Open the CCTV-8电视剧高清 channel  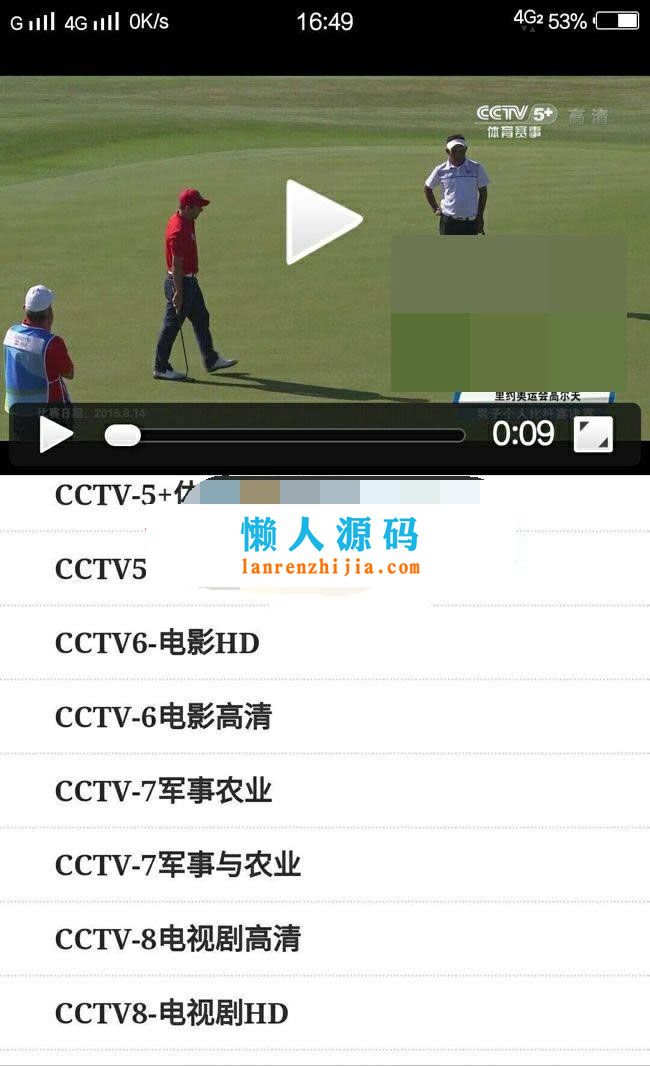click(177, 939)
